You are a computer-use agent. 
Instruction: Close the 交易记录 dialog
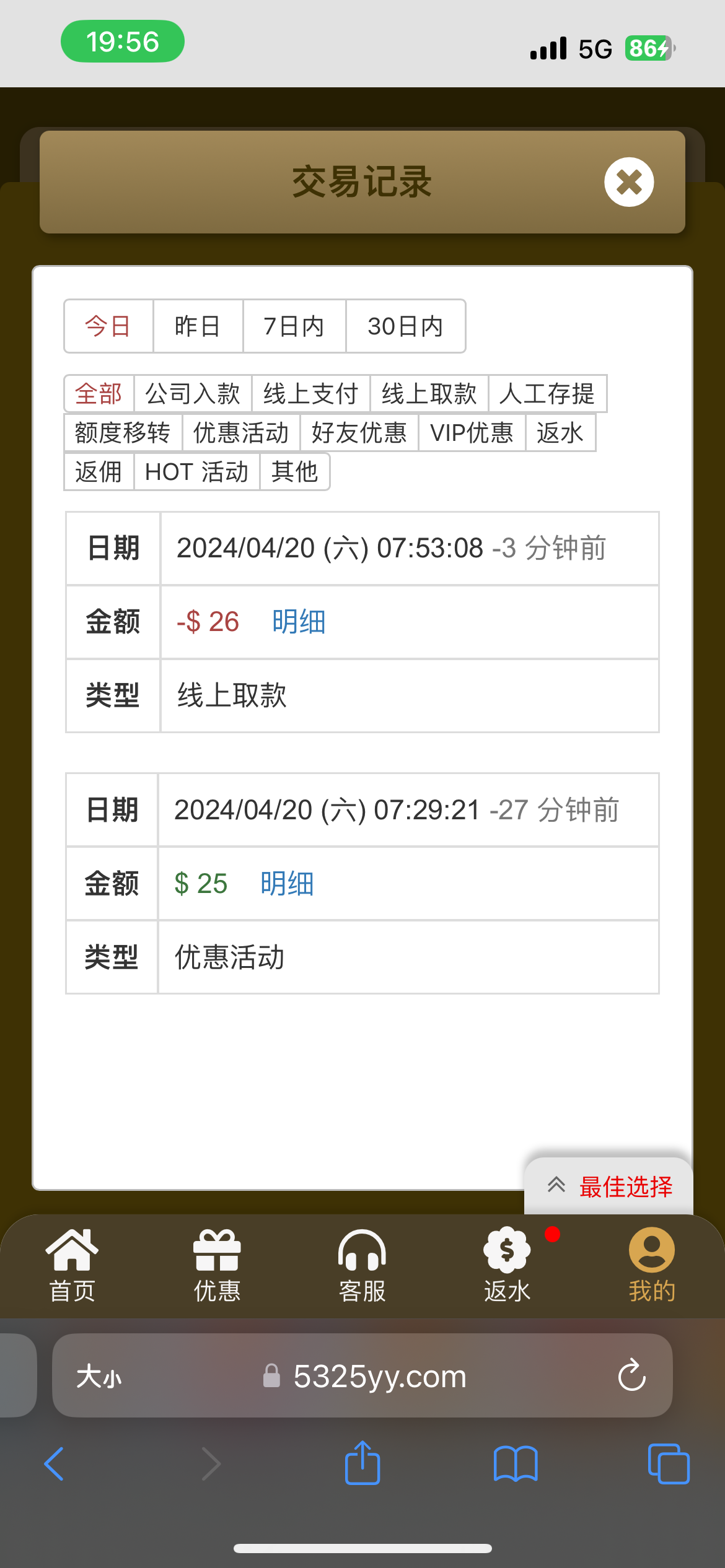(x=629, y=182)
